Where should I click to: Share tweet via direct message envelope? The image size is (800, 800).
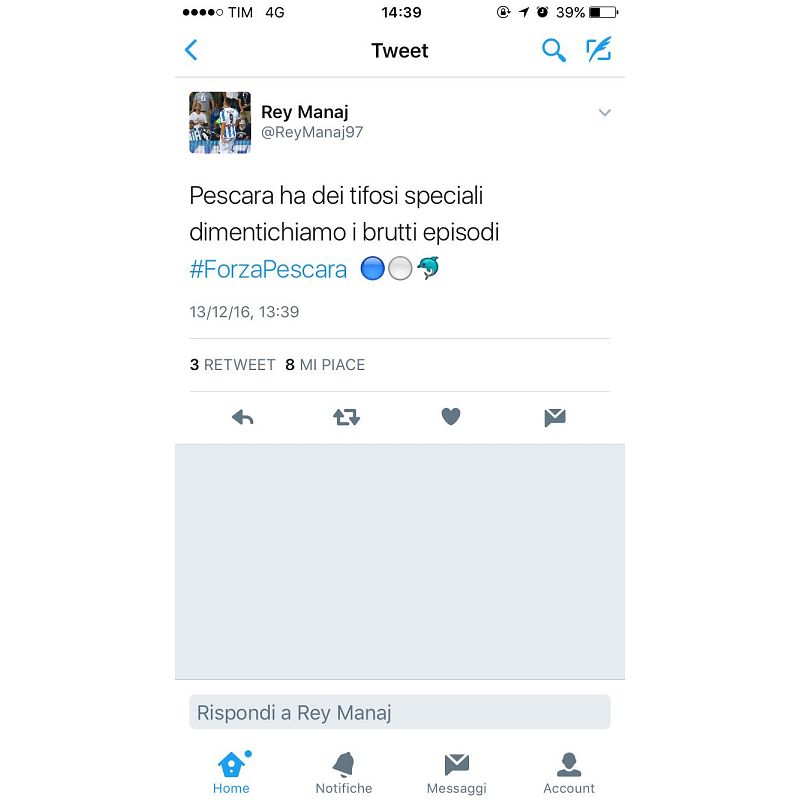[555, 417]
